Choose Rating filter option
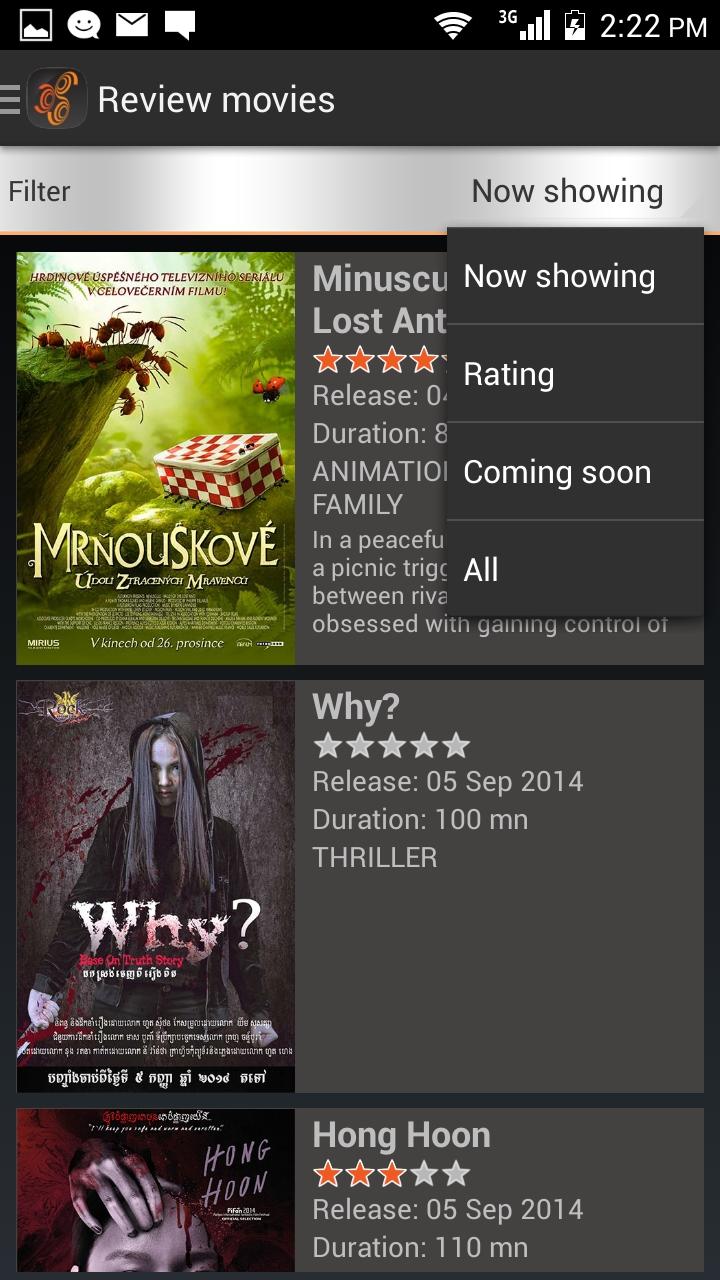This screenshot has width=720, height=1280. (x=575, y=375)
